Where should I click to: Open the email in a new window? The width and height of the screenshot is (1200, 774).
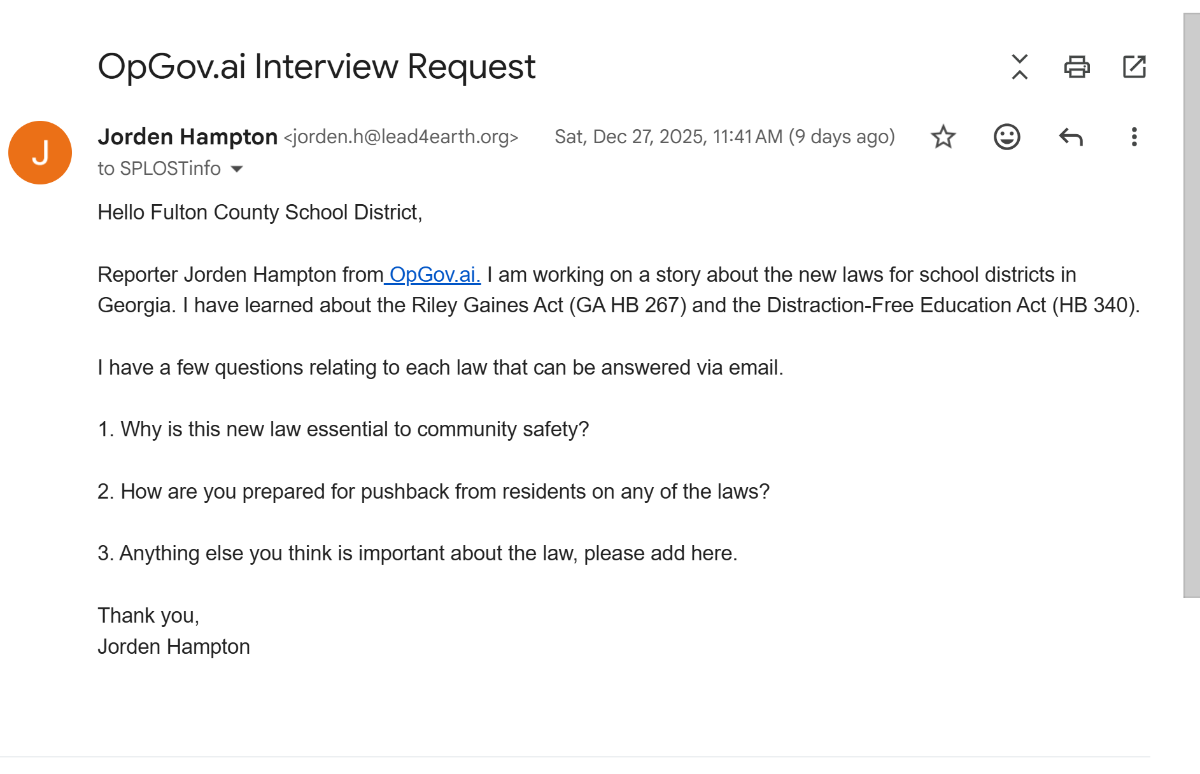point(1134,67)
